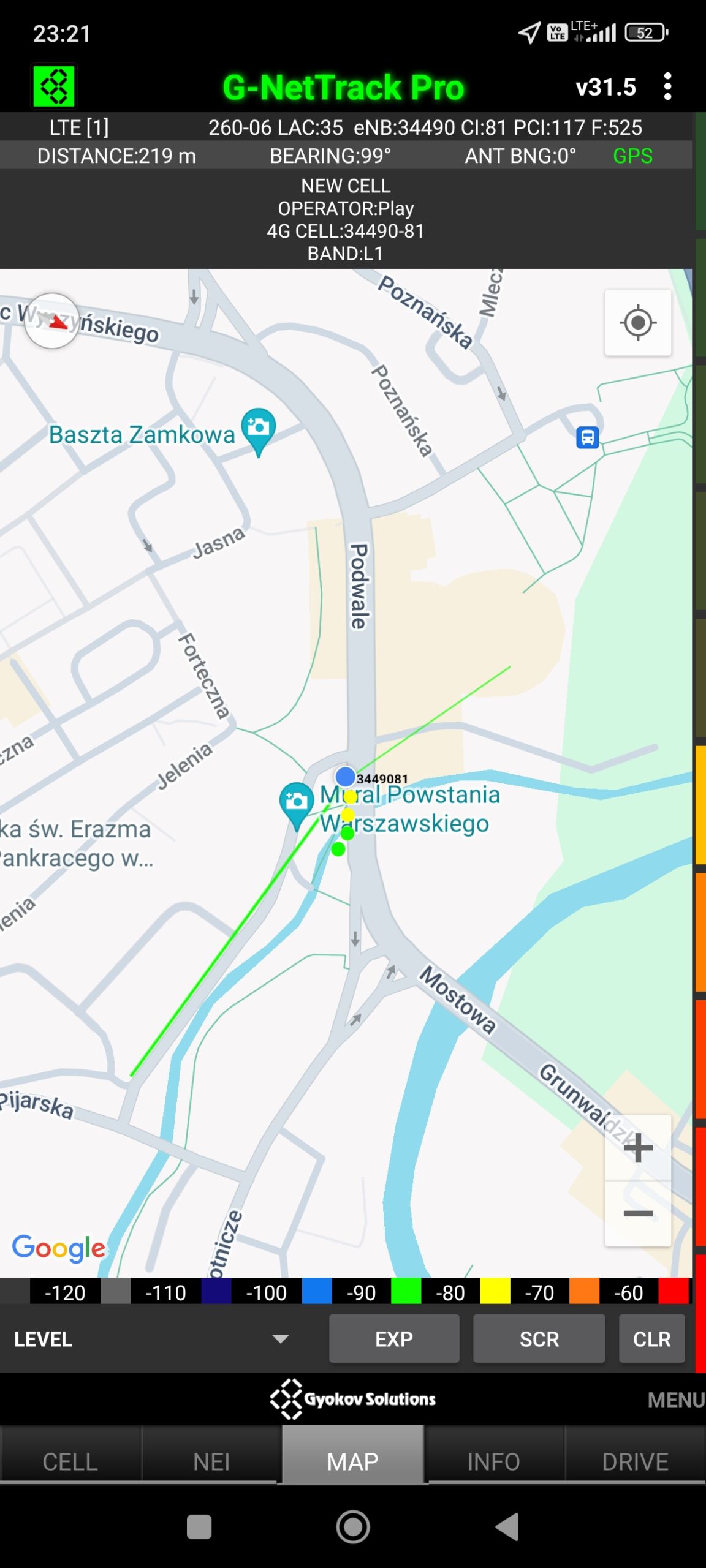706x1568 pixels.
Task: Switch to the INFO tab
Action: (493, 1461)
